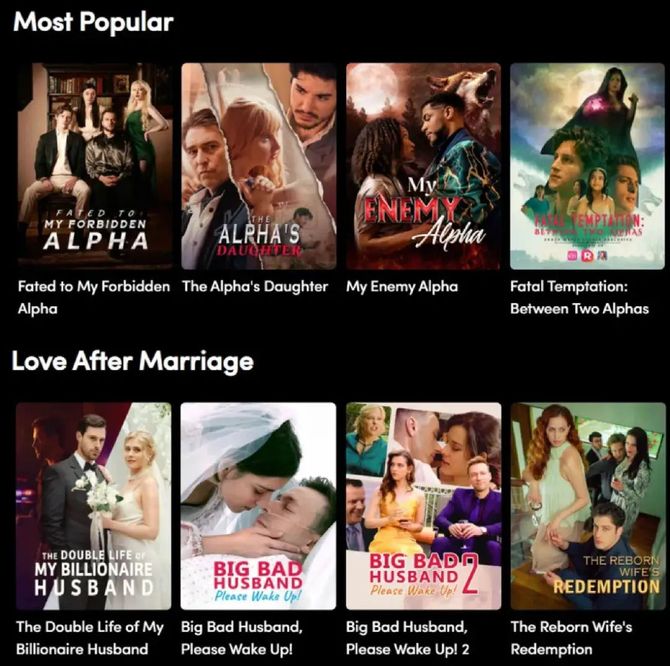Open The Reborn Wife's Redemption

click(587, 506)
